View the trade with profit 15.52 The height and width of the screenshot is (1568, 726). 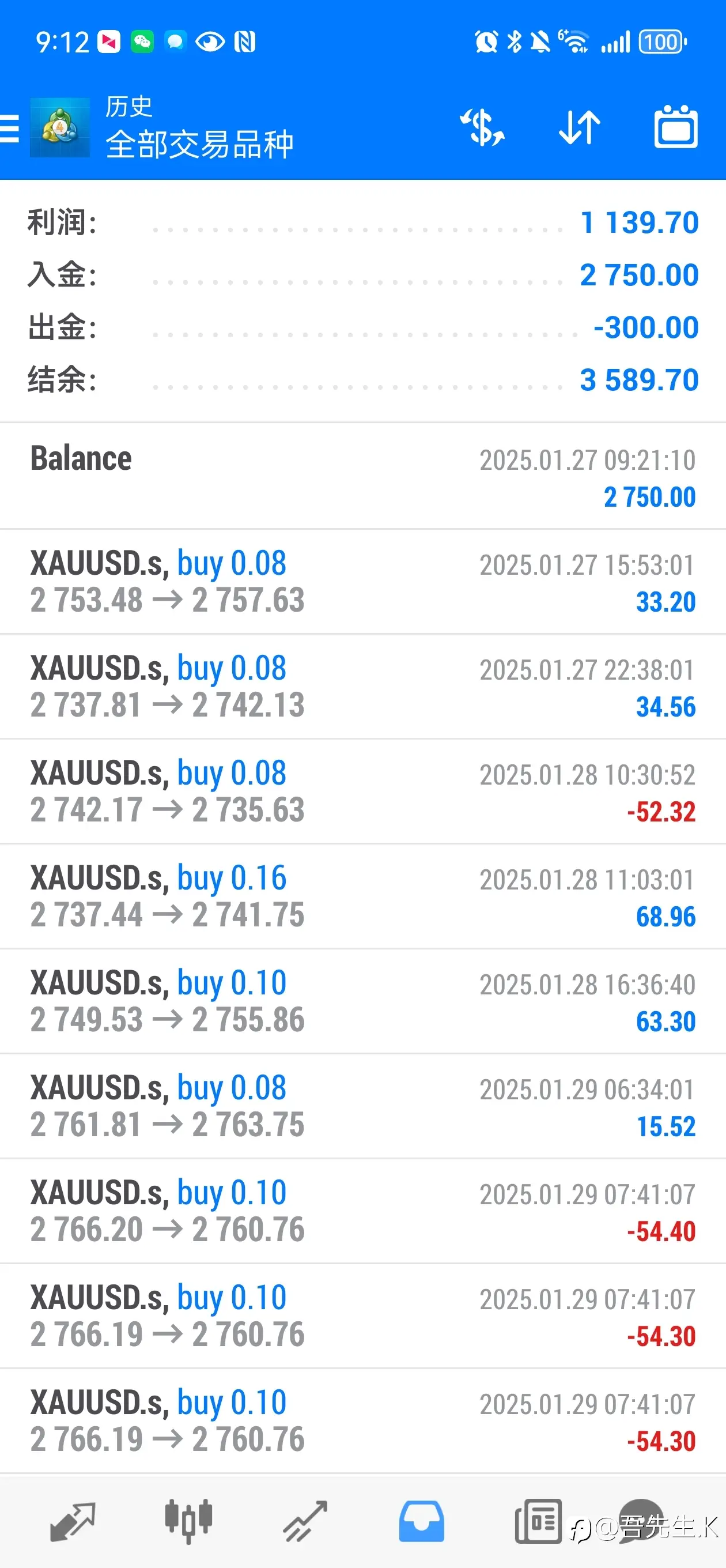[x=362, y=1106]
